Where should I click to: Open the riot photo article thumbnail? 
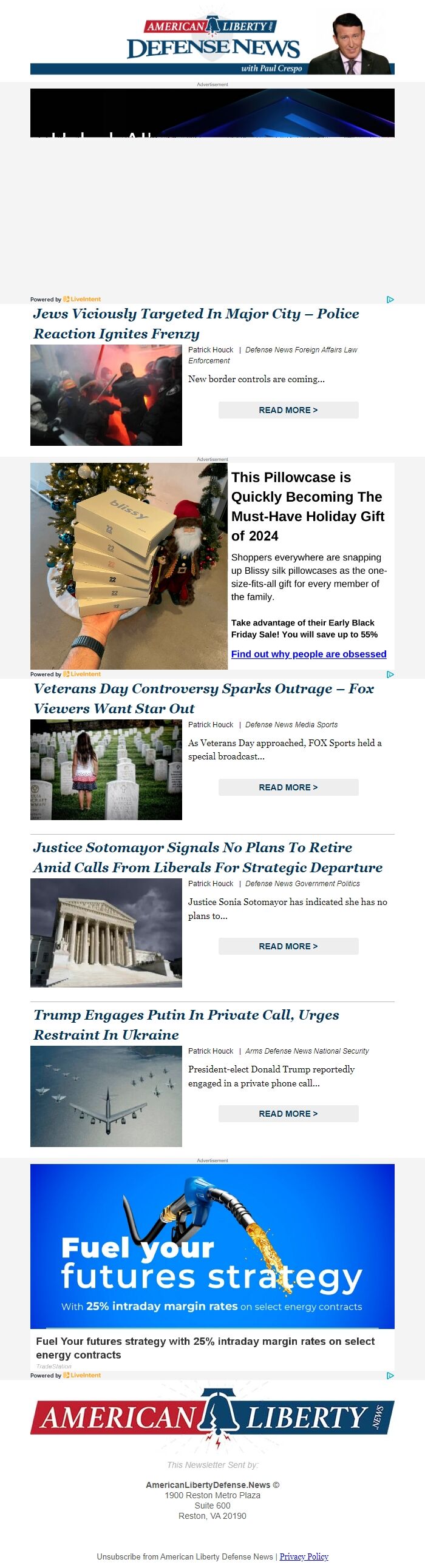pyautogui.click(x=106, y=395)
